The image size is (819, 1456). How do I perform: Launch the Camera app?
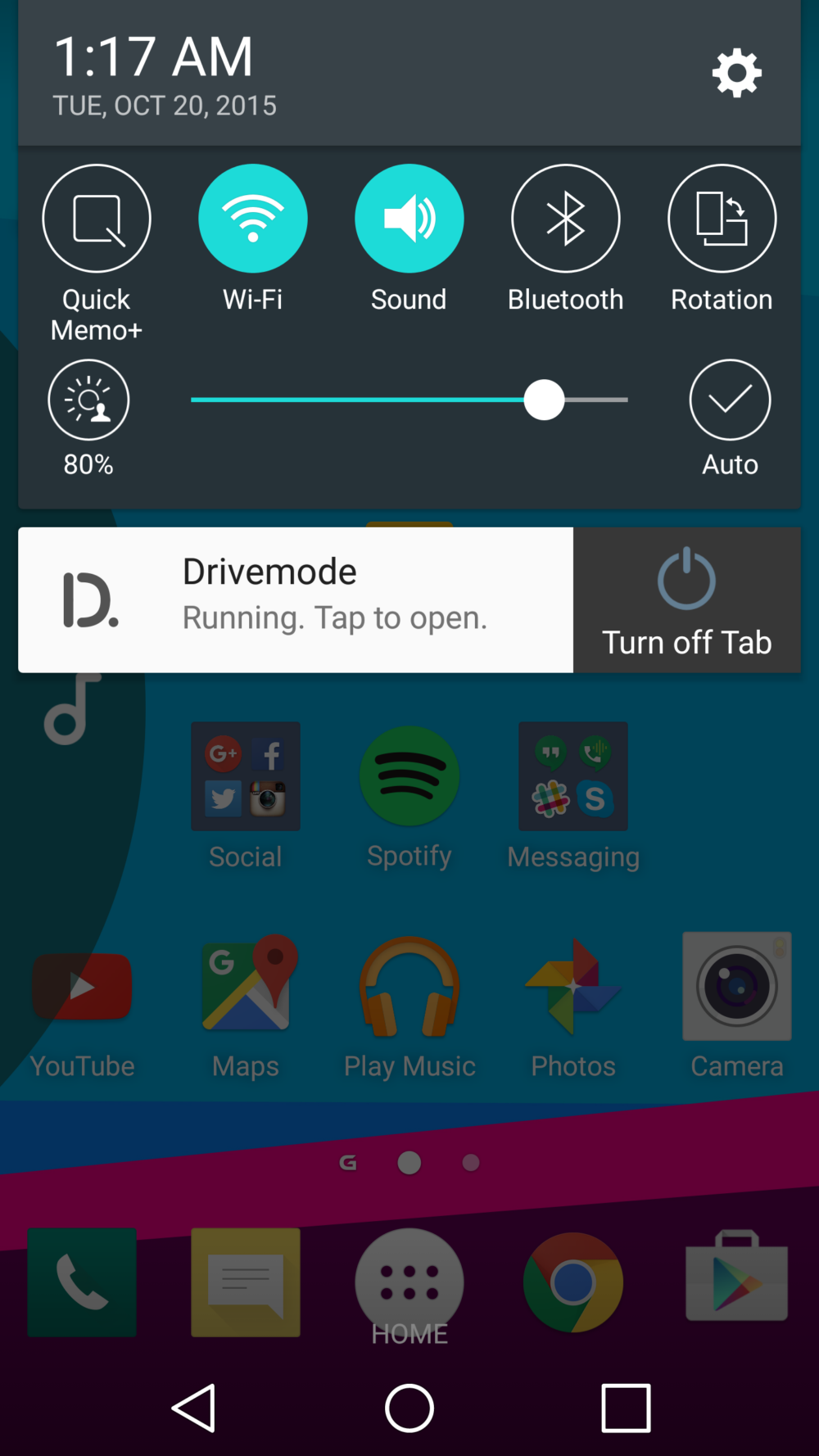tap(735, 986)
